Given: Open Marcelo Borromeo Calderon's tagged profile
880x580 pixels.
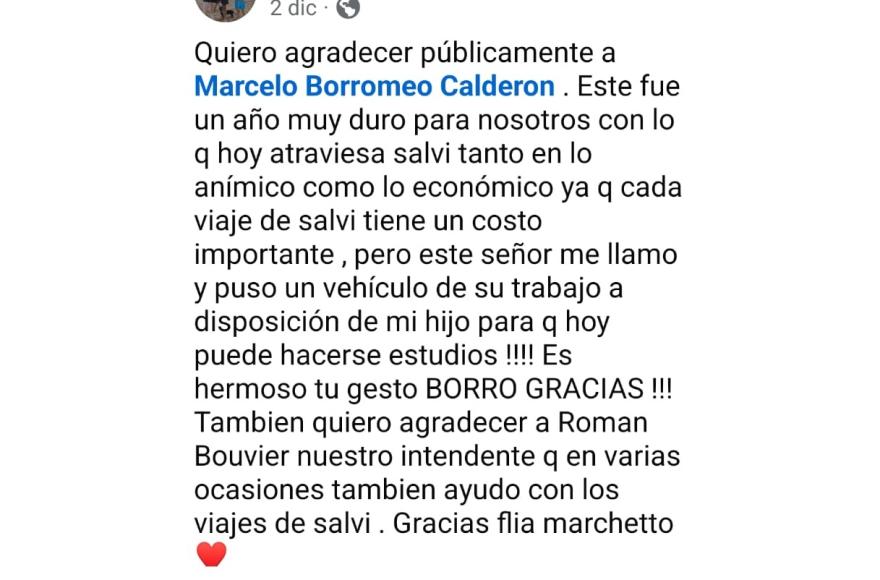Looking at the screenshot, I should (374, 86).
